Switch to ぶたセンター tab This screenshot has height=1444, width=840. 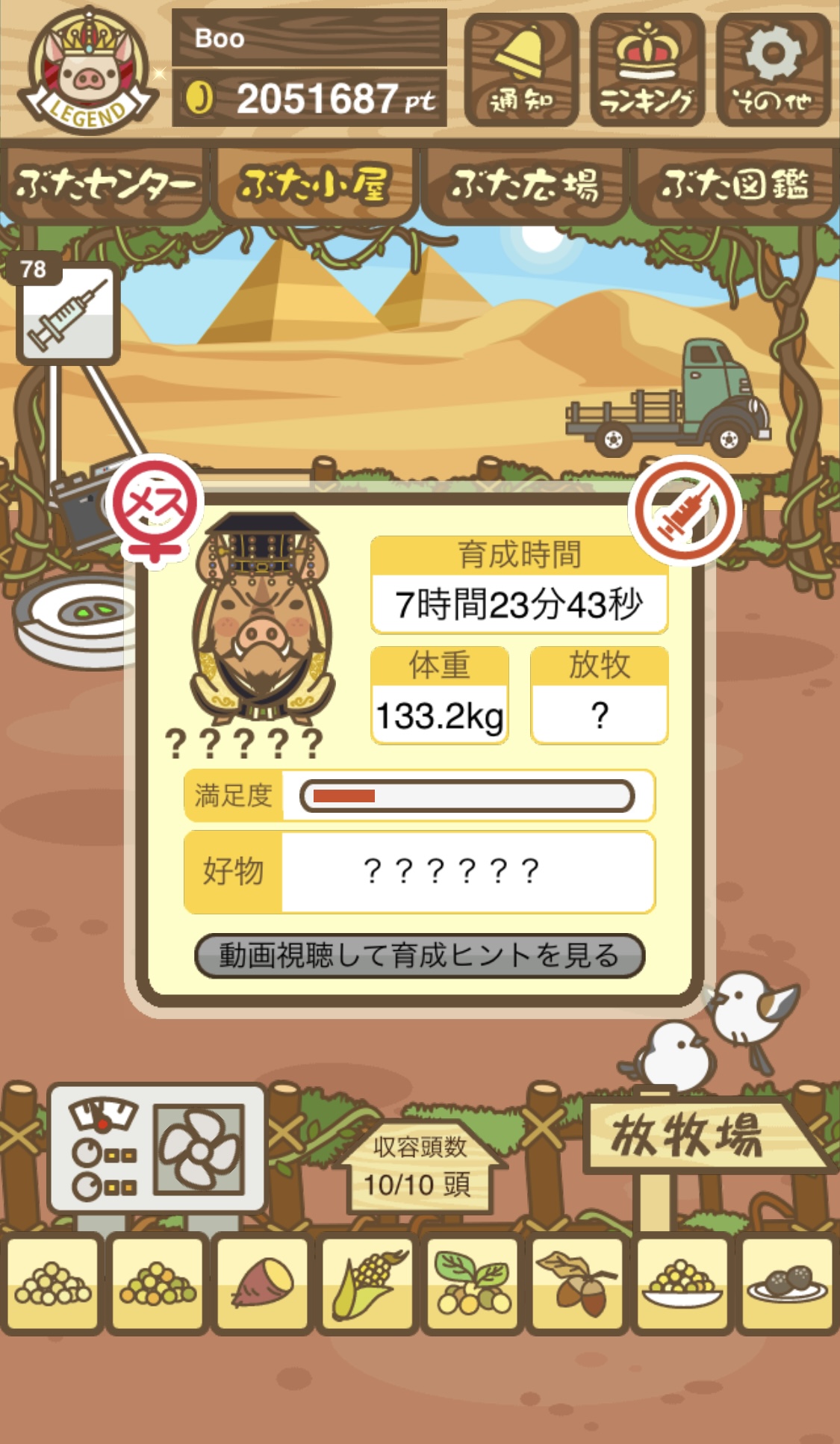(105, 185)
